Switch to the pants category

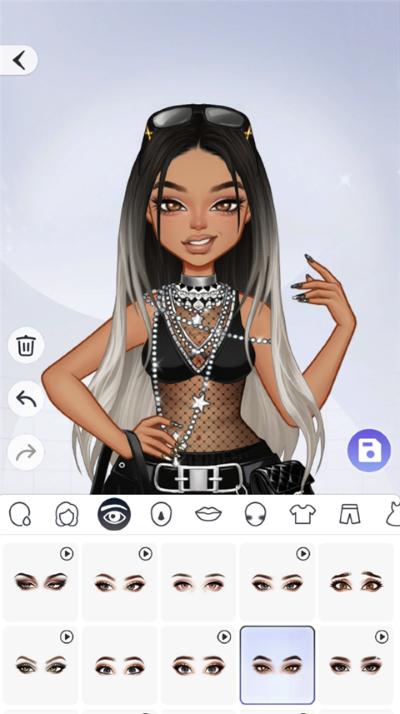click(x=349, y=515)
